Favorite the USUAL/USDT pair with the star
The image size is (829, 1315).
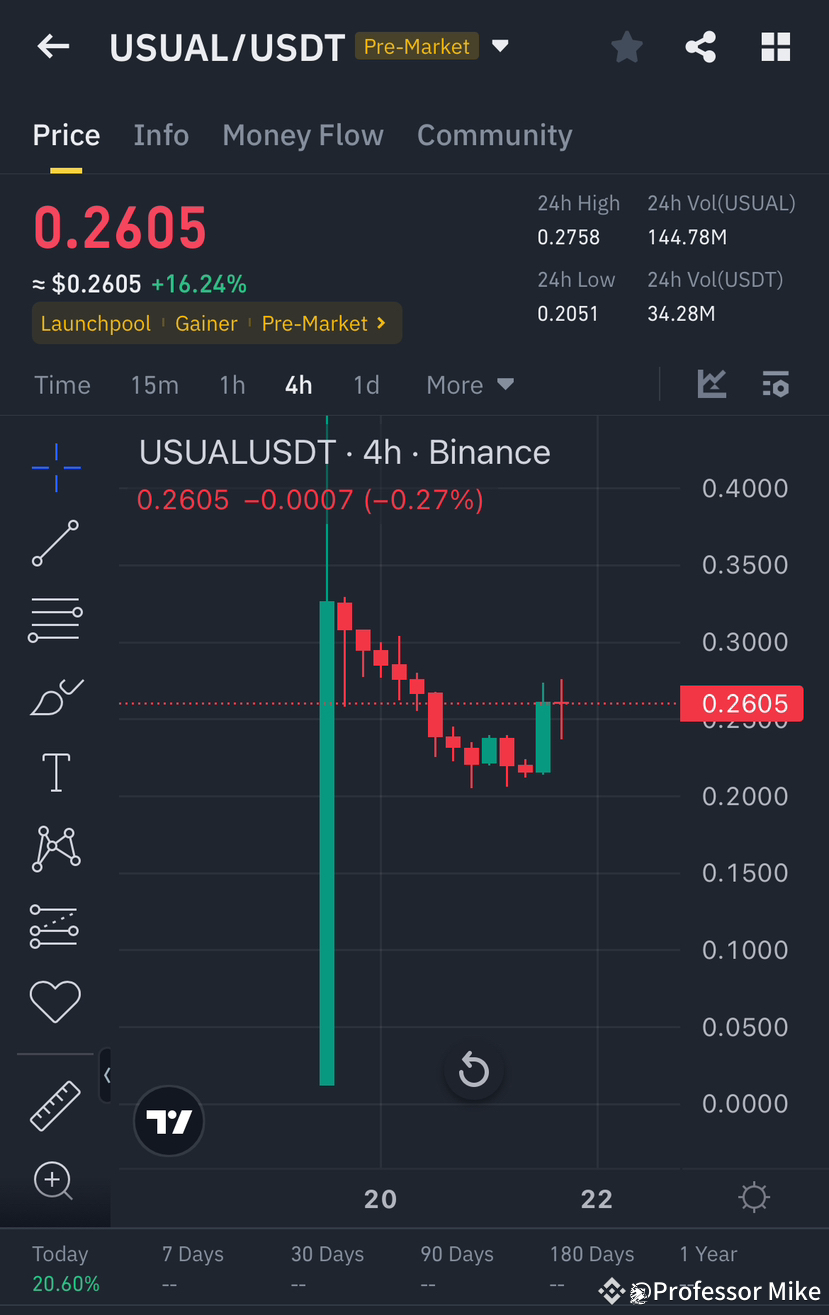tap(627, 46)
